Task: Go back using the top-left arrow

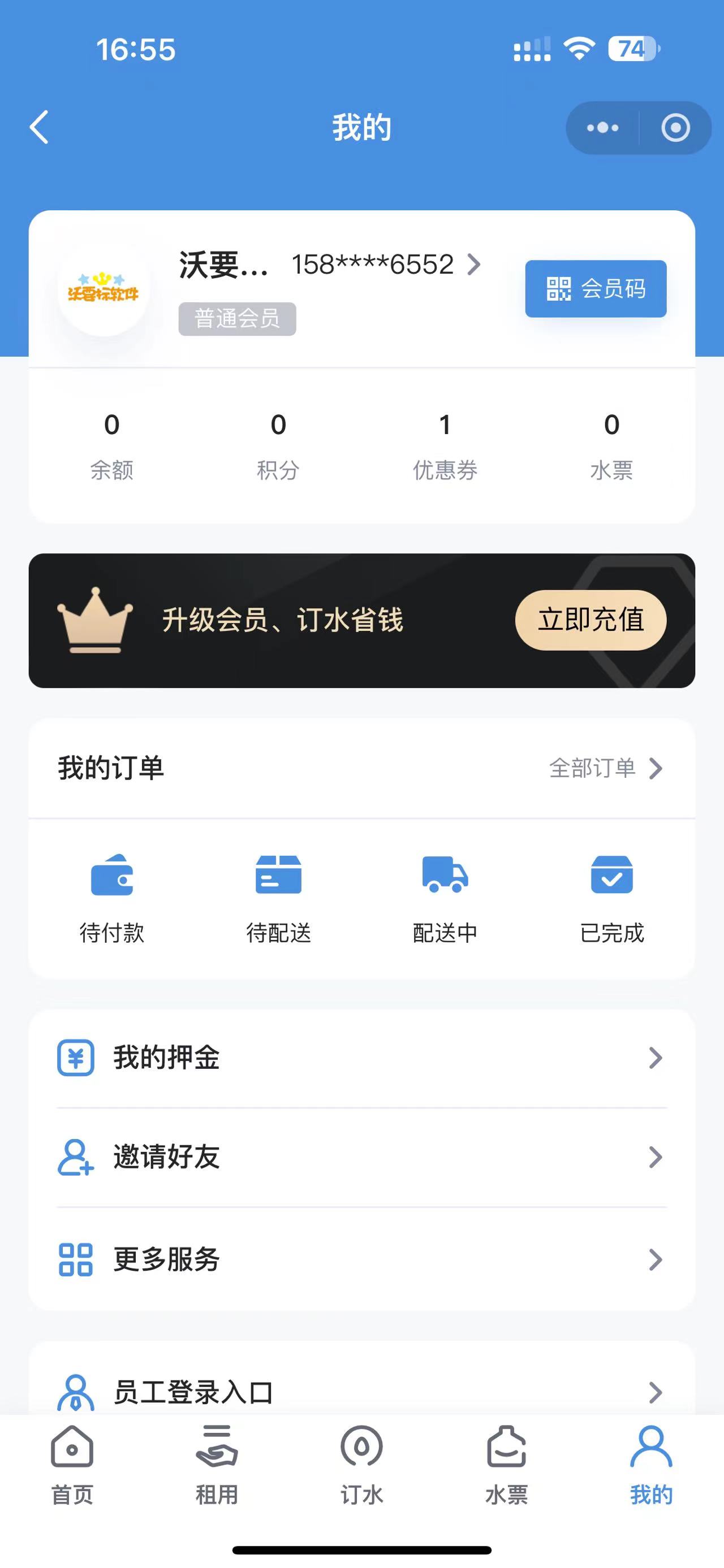Action: [39, 127]
